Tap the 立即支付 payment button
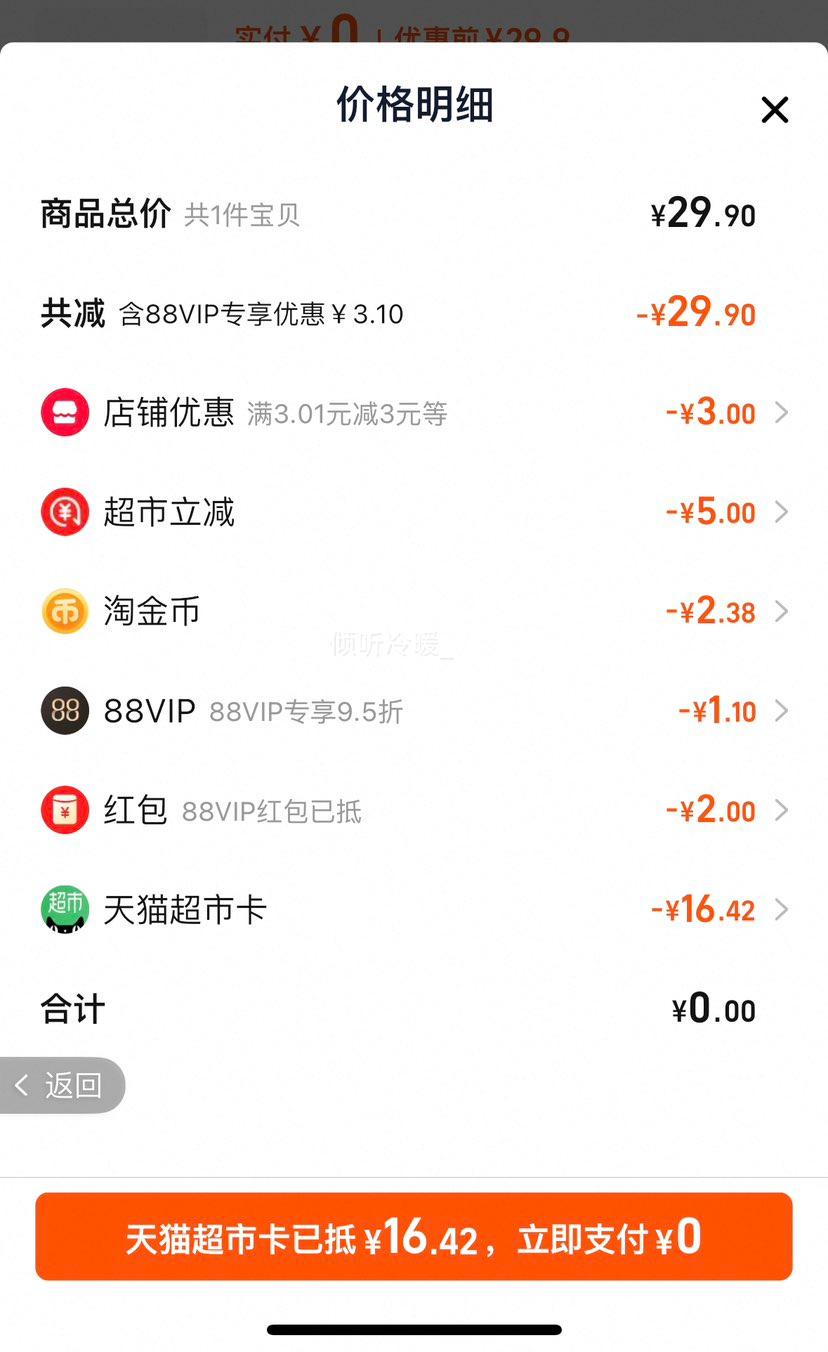Screen dimensions: 828x1352 [x=414, y=1237]
